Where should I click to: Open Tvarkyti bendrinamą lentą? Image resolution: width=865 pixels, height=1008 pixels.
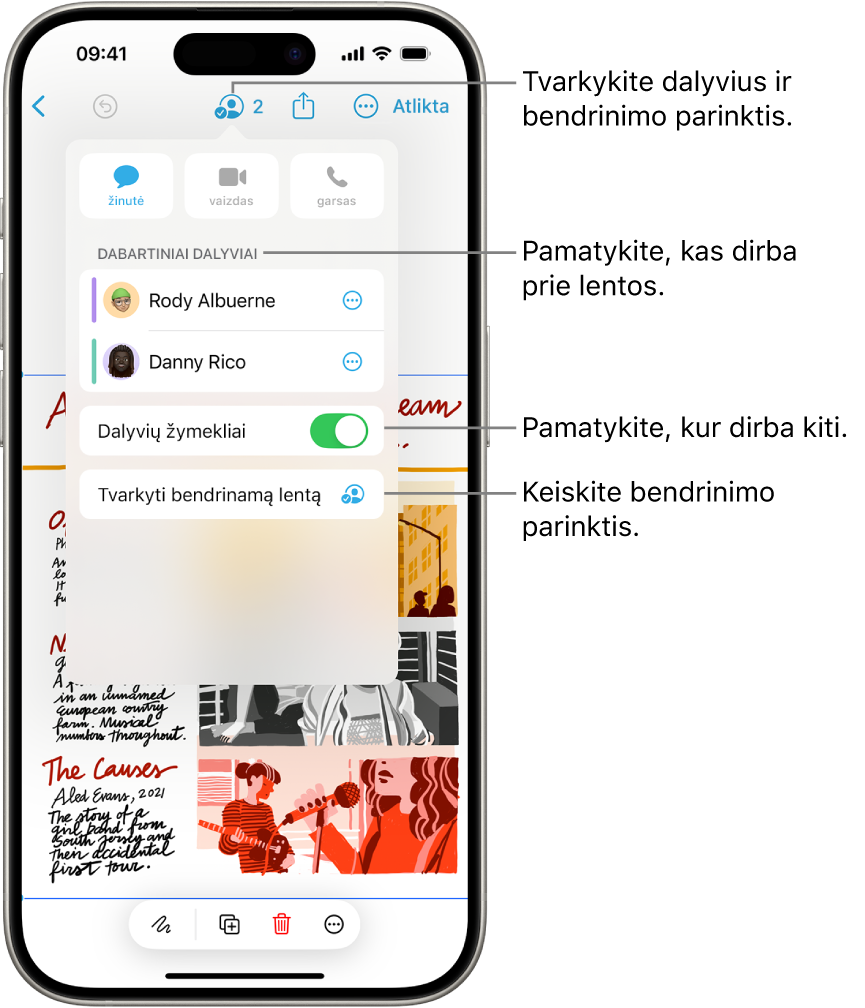click(x=232, y=494)
